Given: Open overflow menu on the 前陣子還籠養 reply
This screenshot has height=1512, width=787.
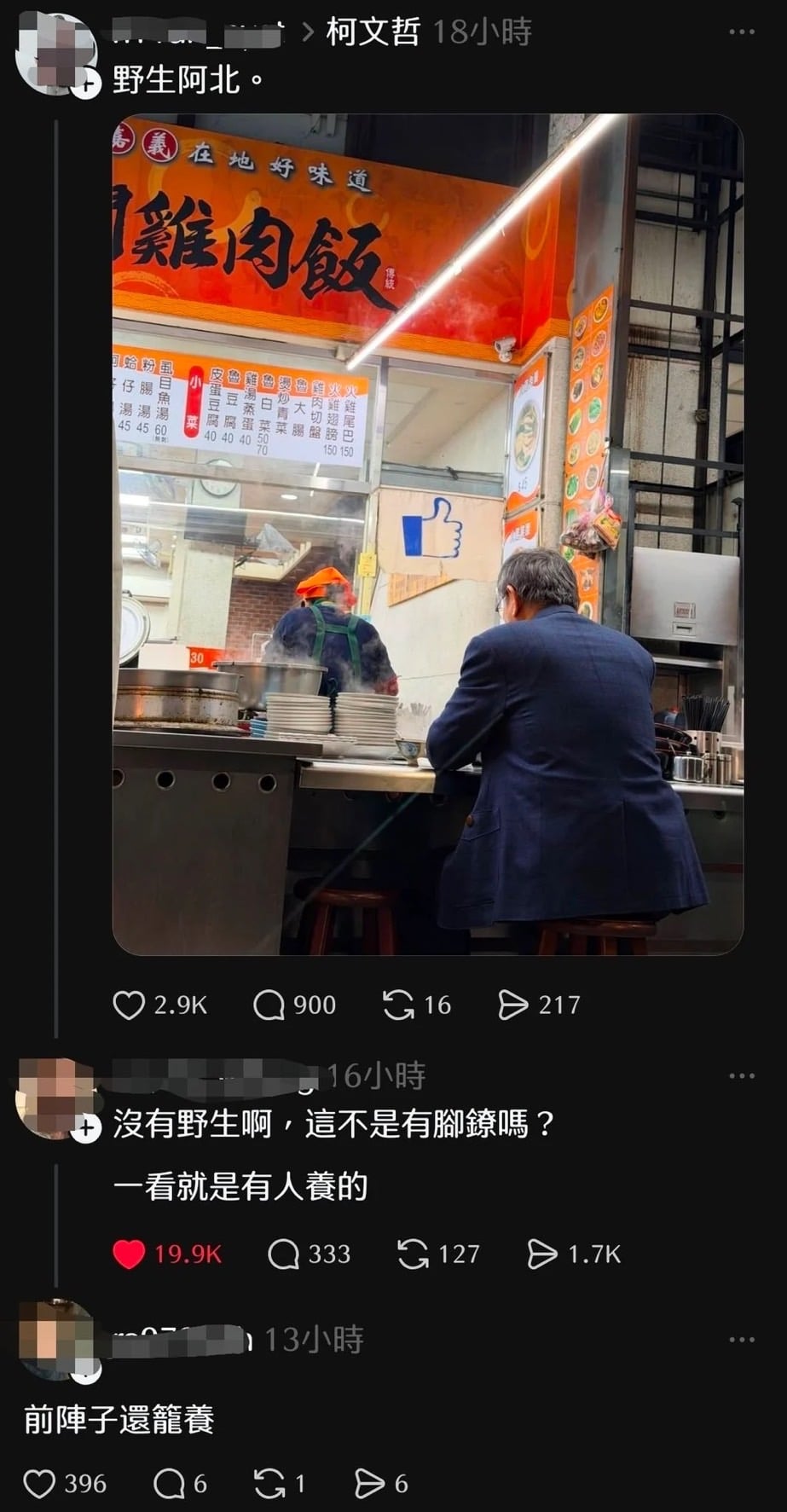Looking at the screenshot, I should point(741,1340).
